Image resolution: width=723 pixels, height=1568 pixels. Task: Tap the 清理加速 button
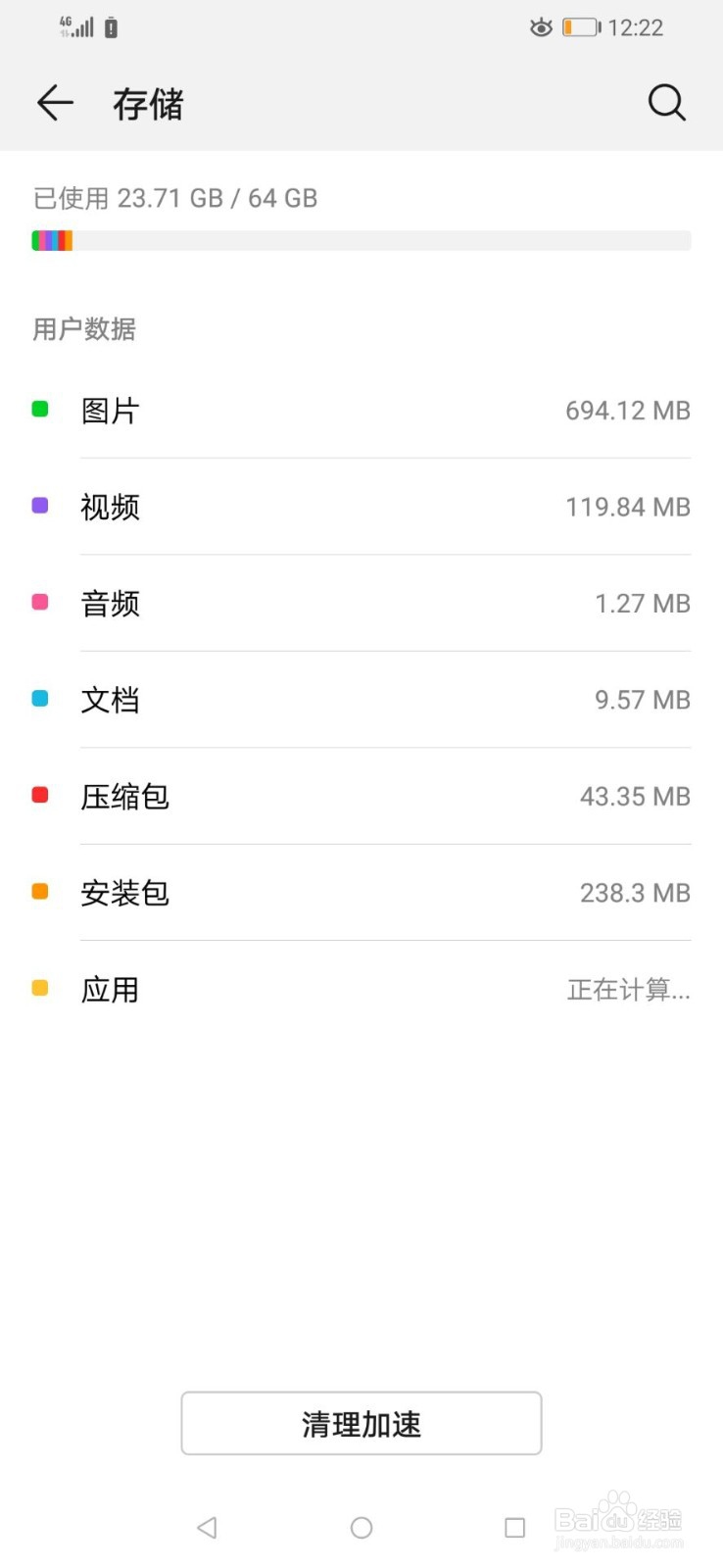tap(361, 1424)
